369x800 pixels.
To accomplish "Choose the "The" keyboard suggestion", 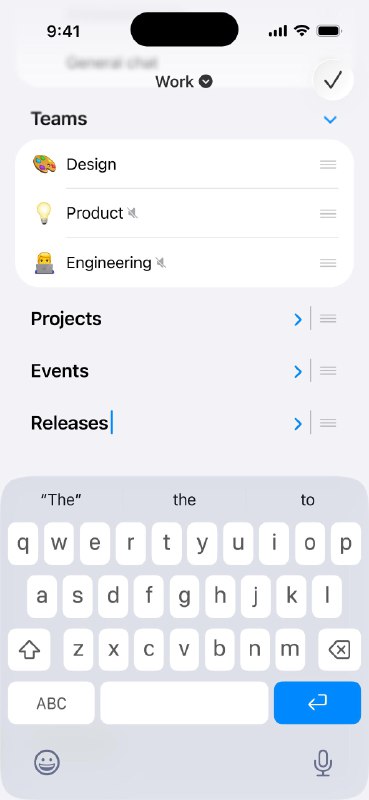I will coord(61,499).
